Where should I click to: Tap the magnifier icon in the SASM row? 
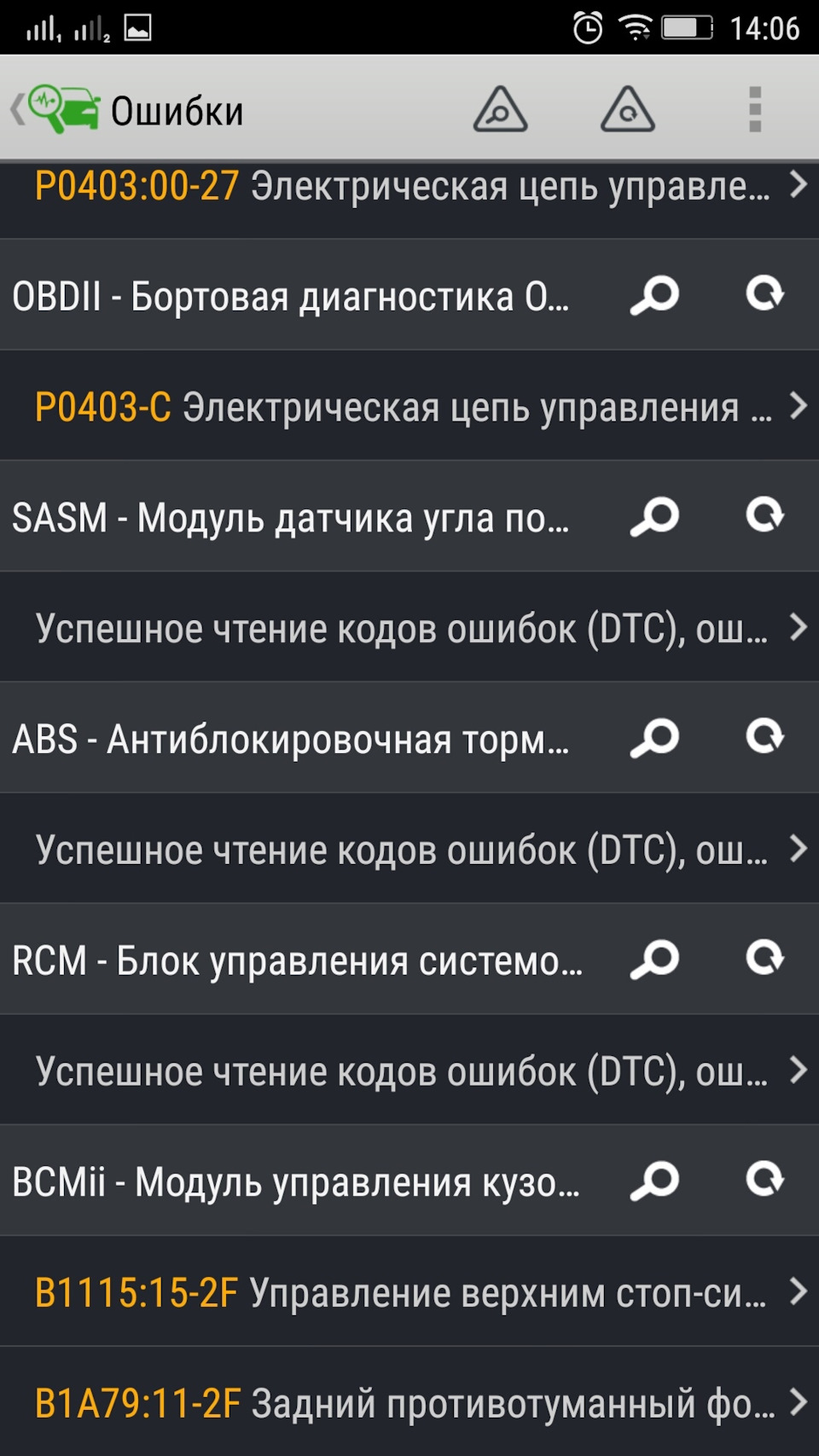[x=654, y=516]
